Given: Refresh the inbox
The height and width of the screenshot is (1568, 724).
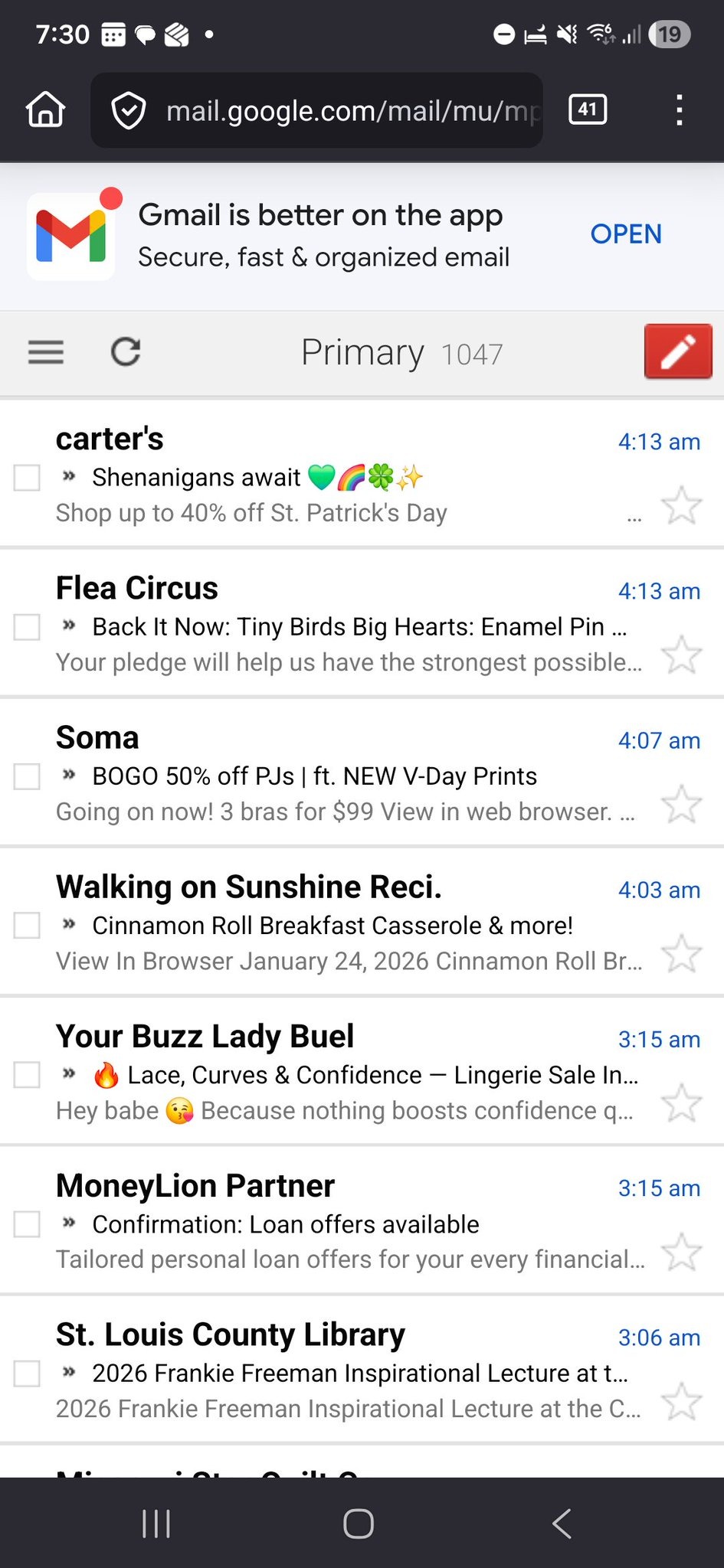Looking at the screenshot, I should (126, 352).
